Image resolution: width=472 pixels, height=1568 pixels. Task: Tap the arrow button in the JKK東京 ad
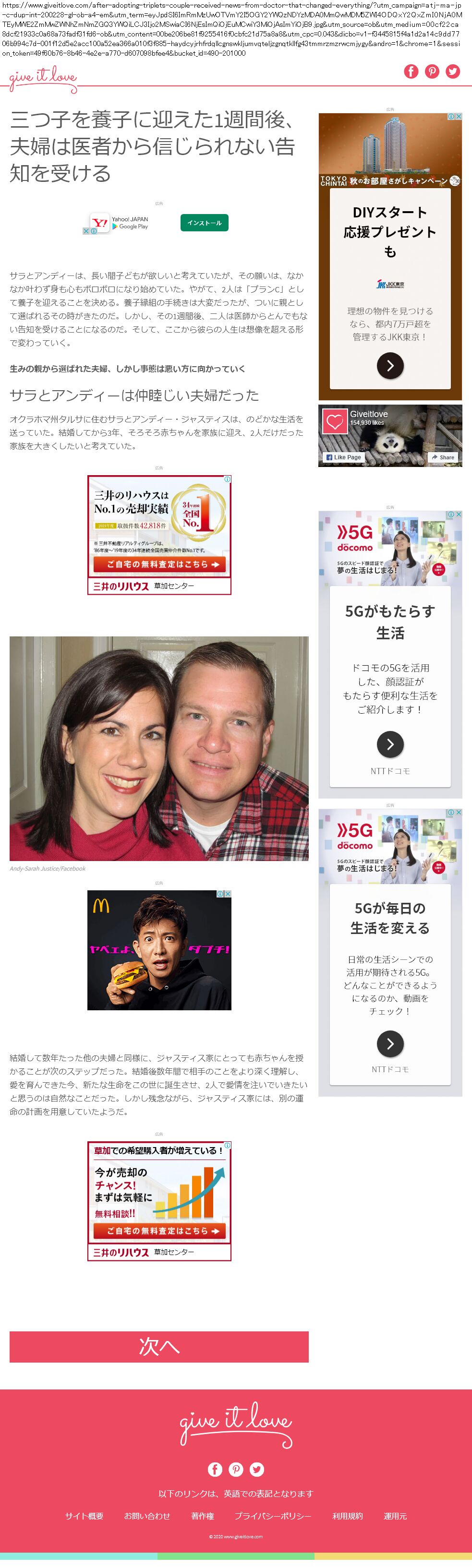390,365
